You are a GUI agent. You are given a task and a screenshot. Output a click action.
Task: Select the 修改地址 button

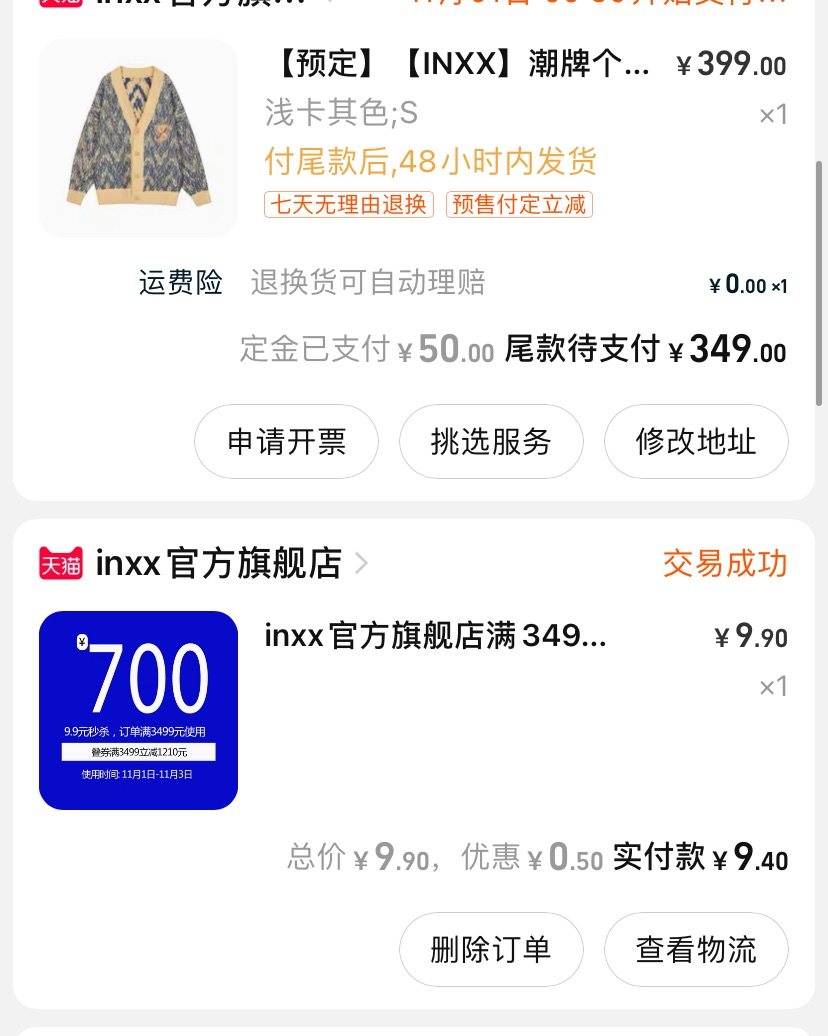point(696,441)
